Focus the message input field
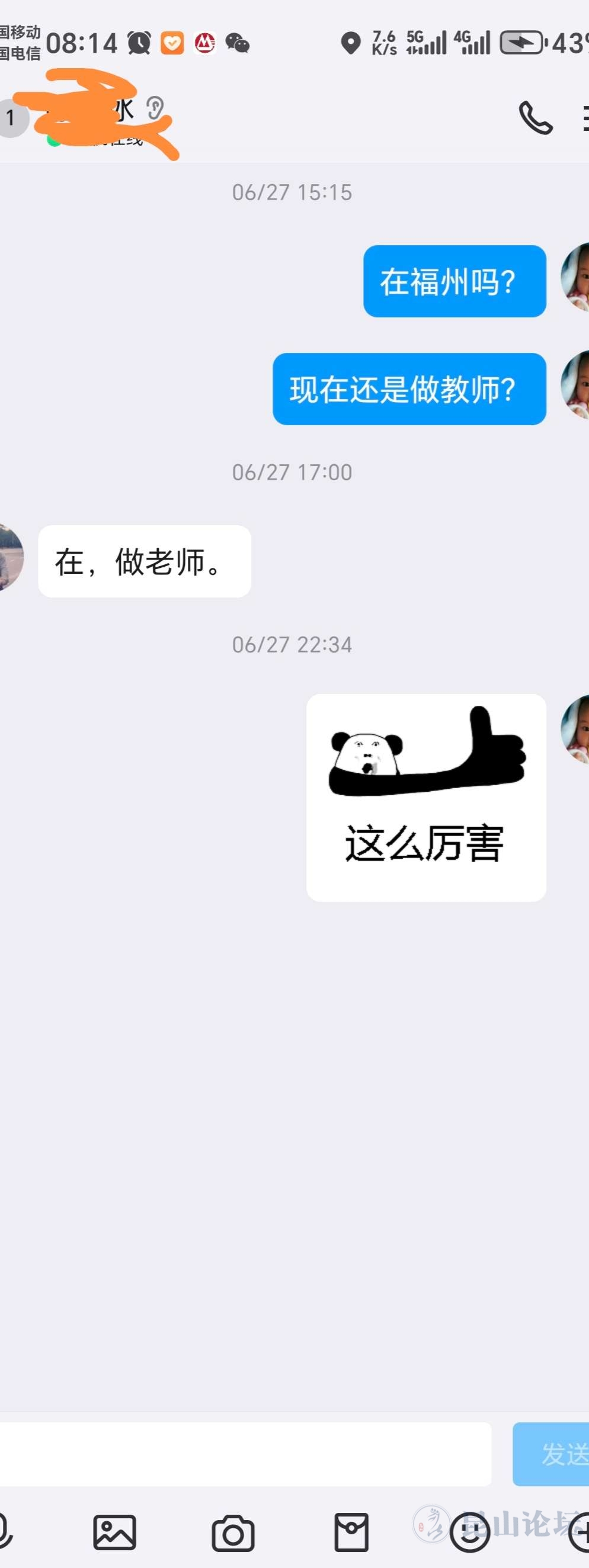The image size is (589, 1568). coord(244,1454)
